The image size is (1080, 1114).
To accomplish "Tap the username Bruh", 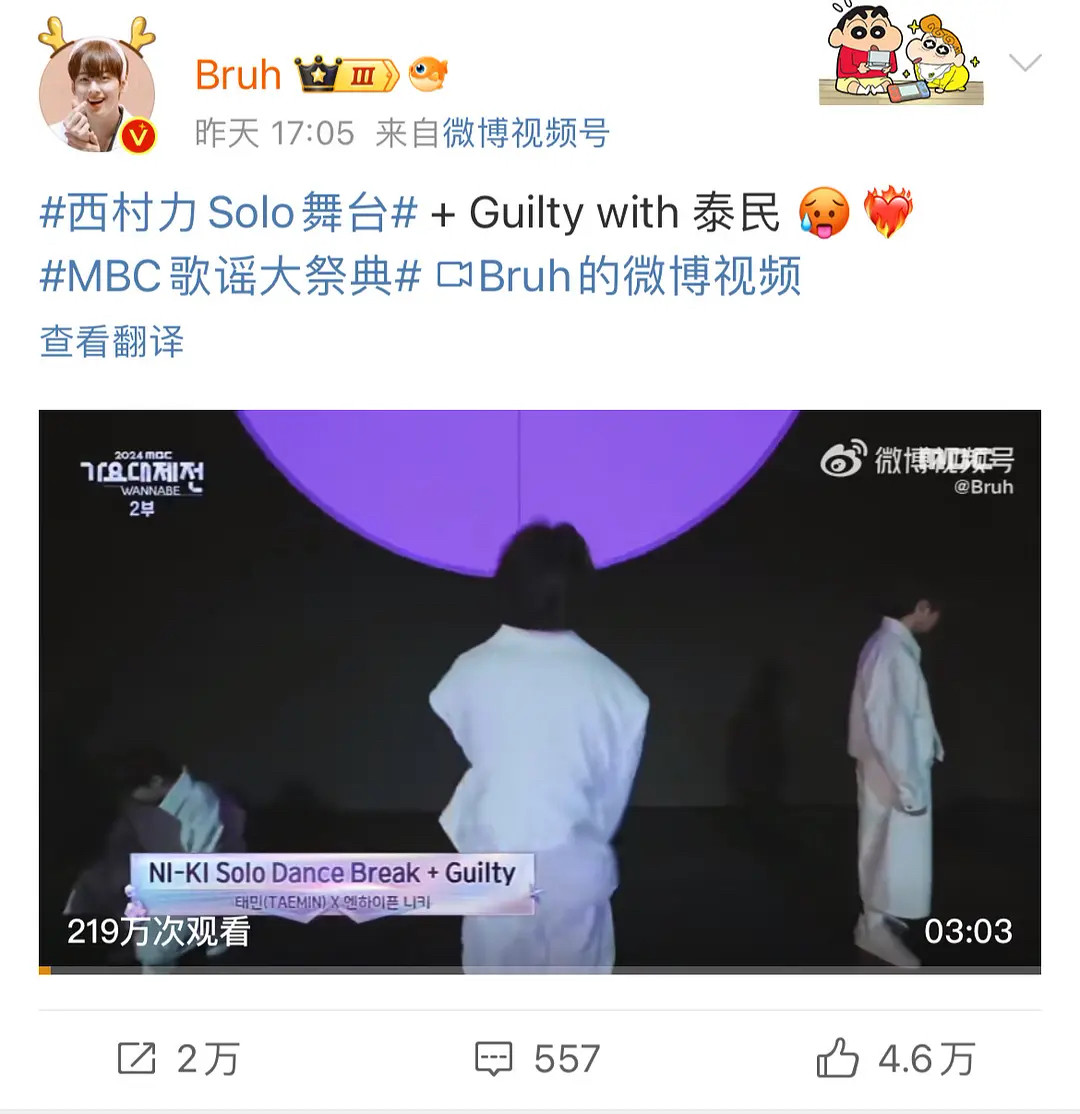I will point(238,75).
